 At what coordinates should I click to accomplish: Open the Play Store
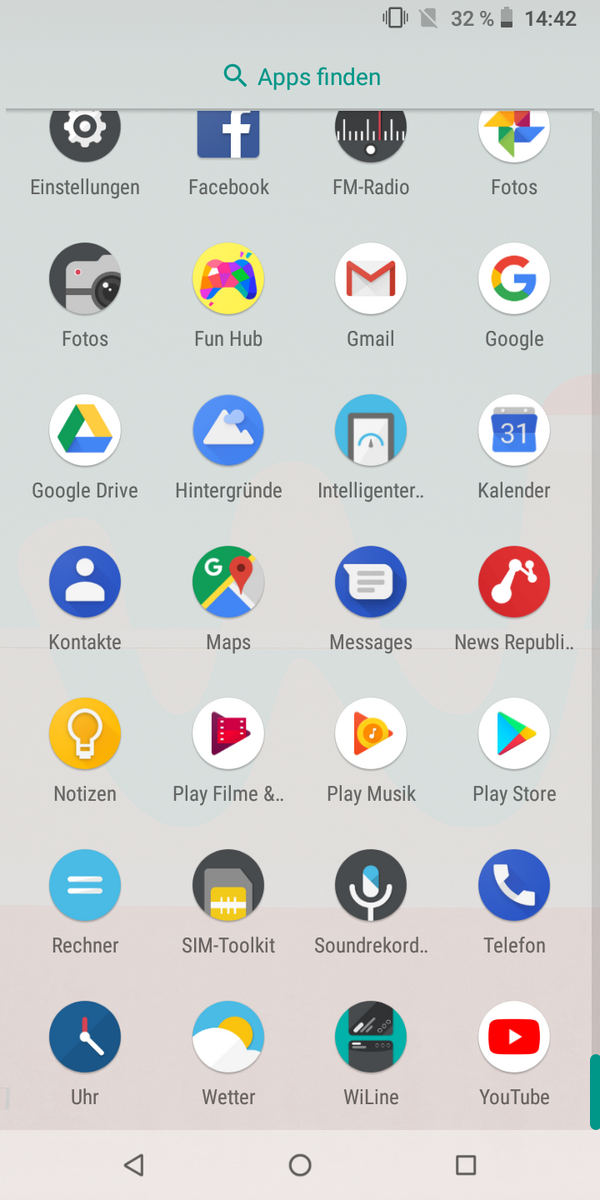(514, 735)
